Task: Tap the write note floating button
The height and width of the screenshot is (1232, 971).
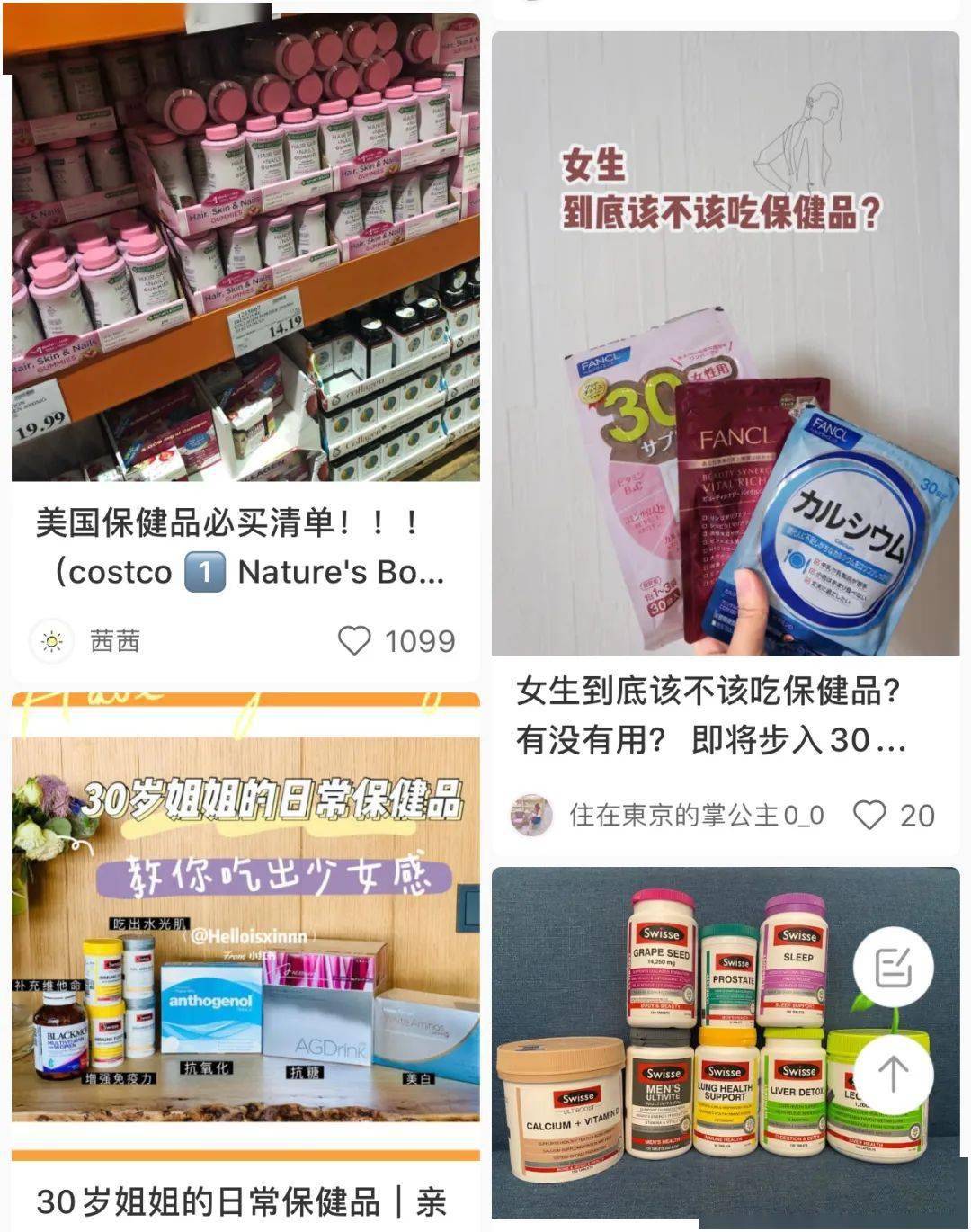Action: pyautogui.click(x=893, y=969)
